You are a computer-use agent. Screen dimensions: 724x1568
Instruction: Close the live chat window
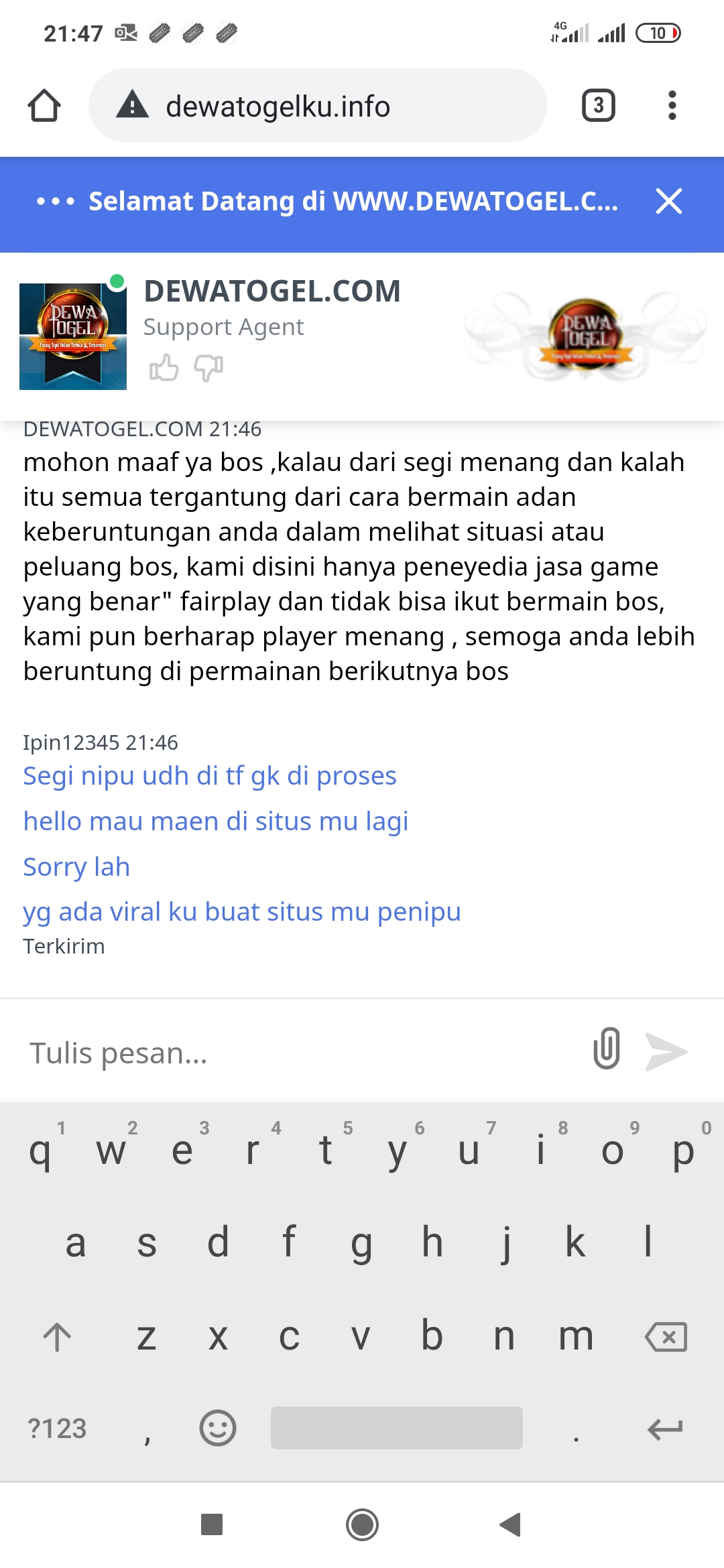(668, 201)
